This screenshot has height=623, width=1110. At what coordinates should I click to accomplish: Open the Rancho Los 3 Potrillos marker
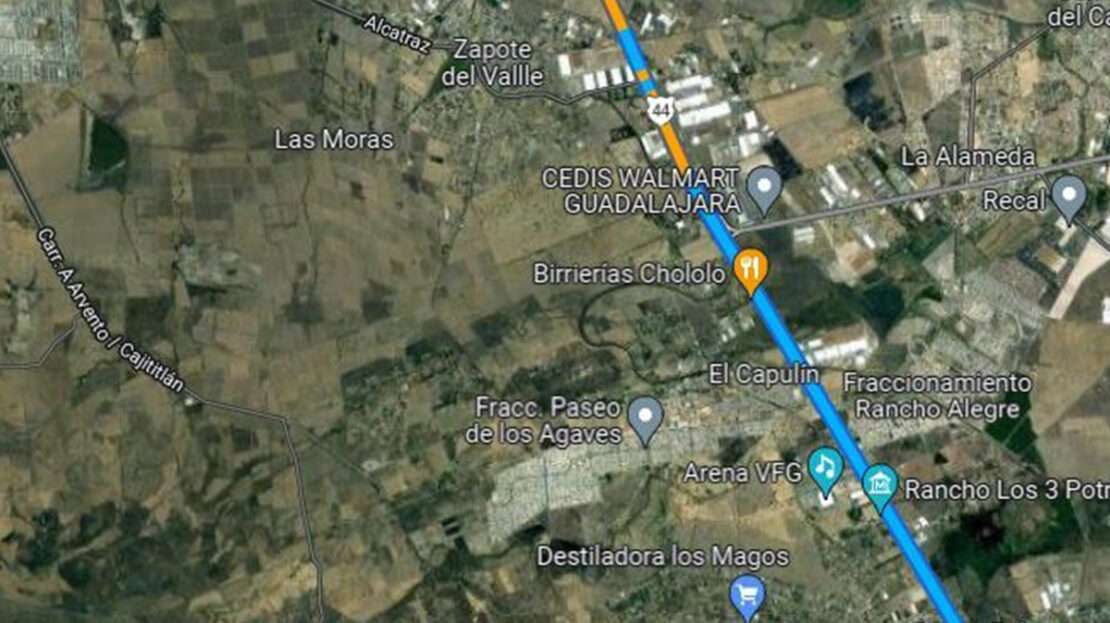pyautogui.click(x=880, y=485)
